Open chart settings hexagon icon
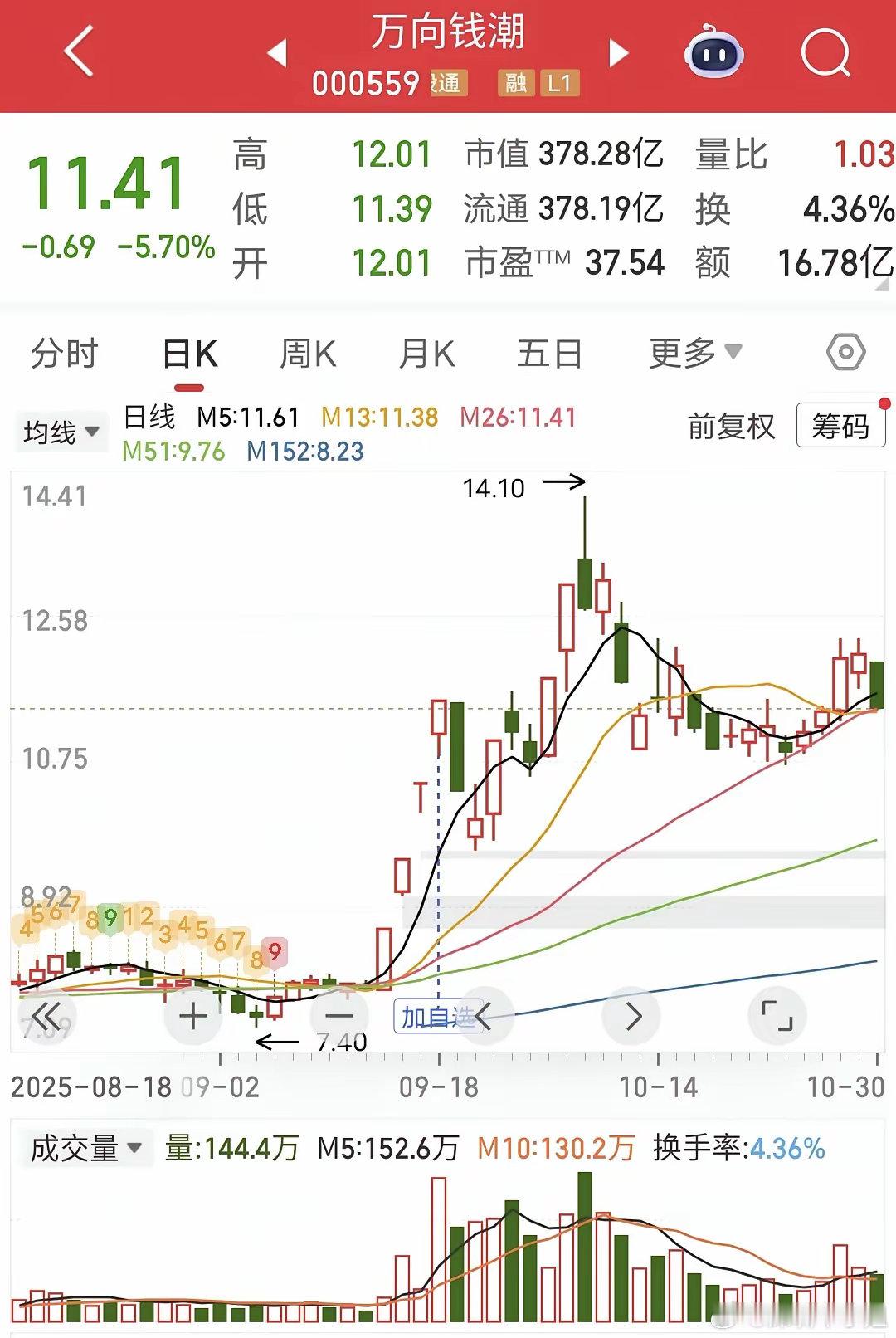896x1338 pixels. (x=846, y=353)
